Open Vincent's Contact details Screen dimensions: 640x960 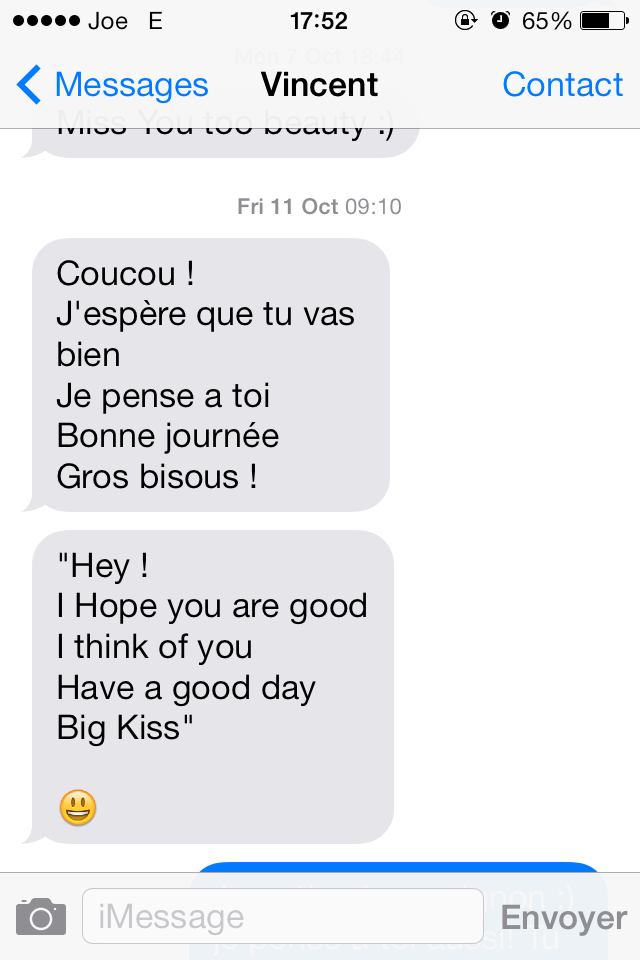(562, 85)
